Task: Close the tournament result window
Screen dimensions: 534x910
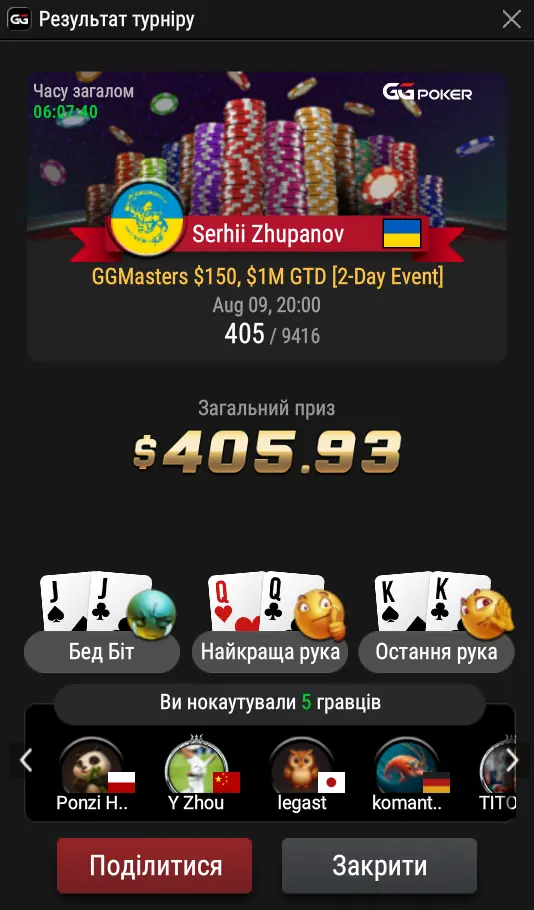Action: point(511,19)
